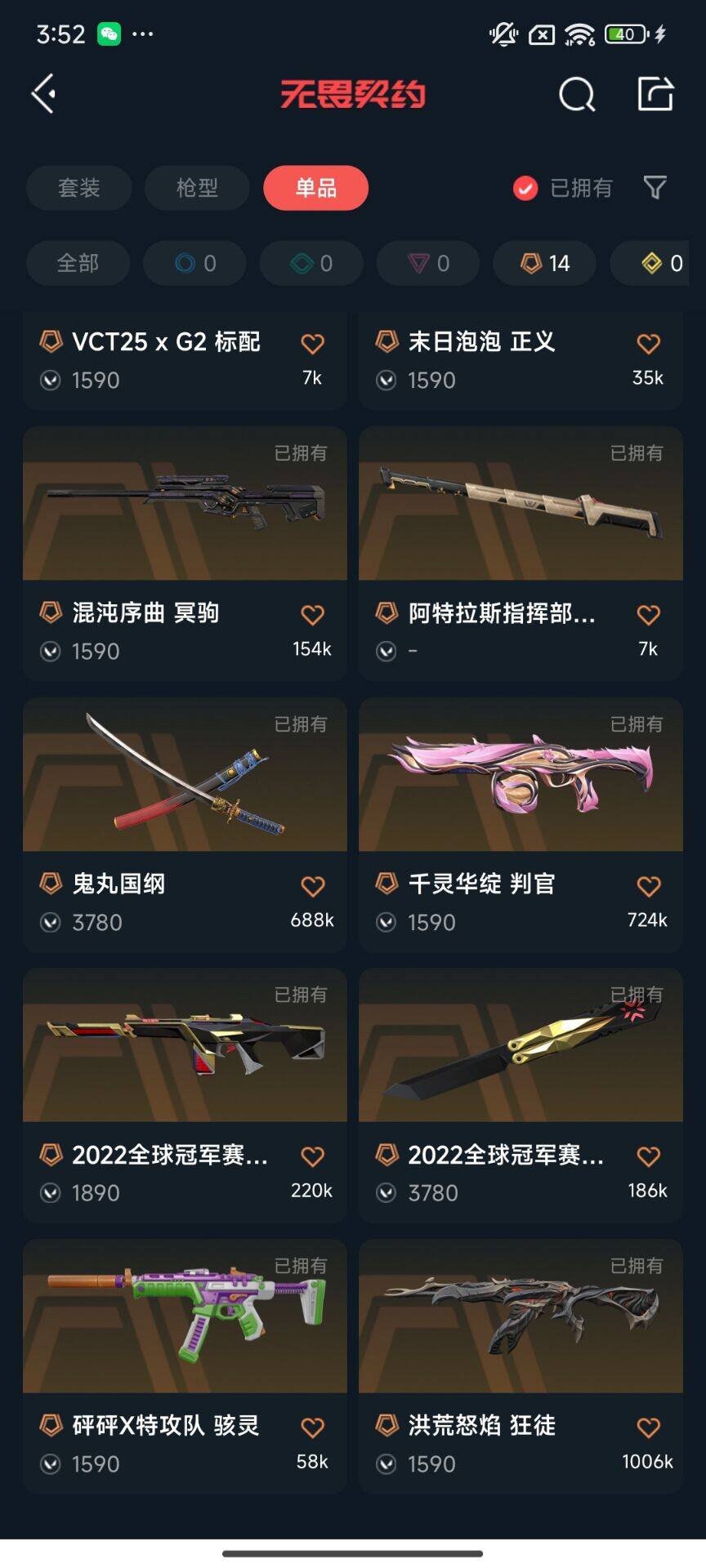Open the filter funnel icon
Screen dimensions: 706x1568
pyautogui.click(x=655, y=188)
